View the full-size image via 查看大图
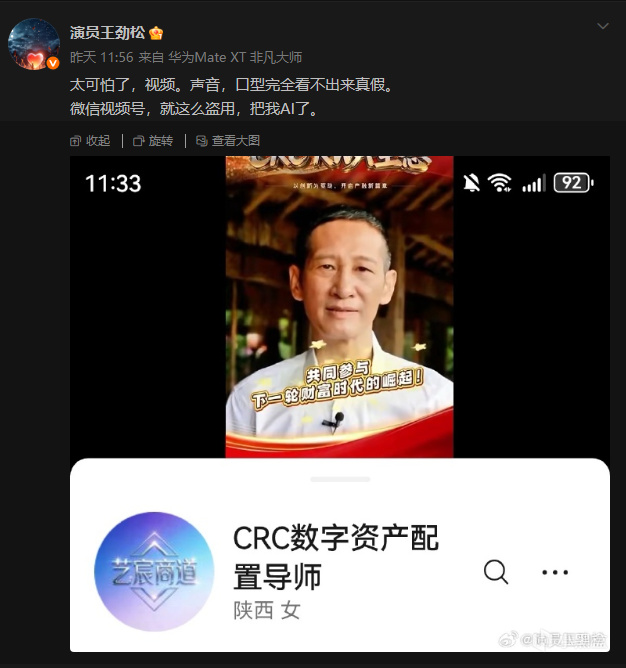Viewport: 626px width, 668px height. point(228,141)
